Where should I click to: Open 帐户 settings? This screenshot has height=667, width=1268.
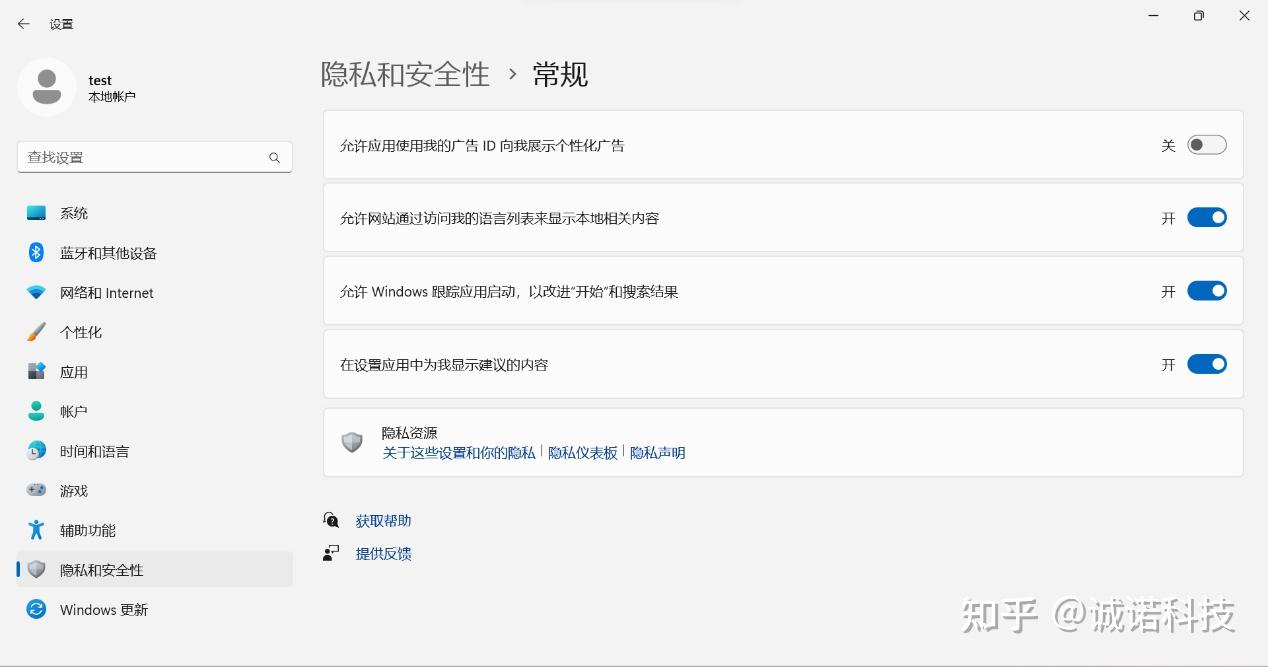pos(74,411)
